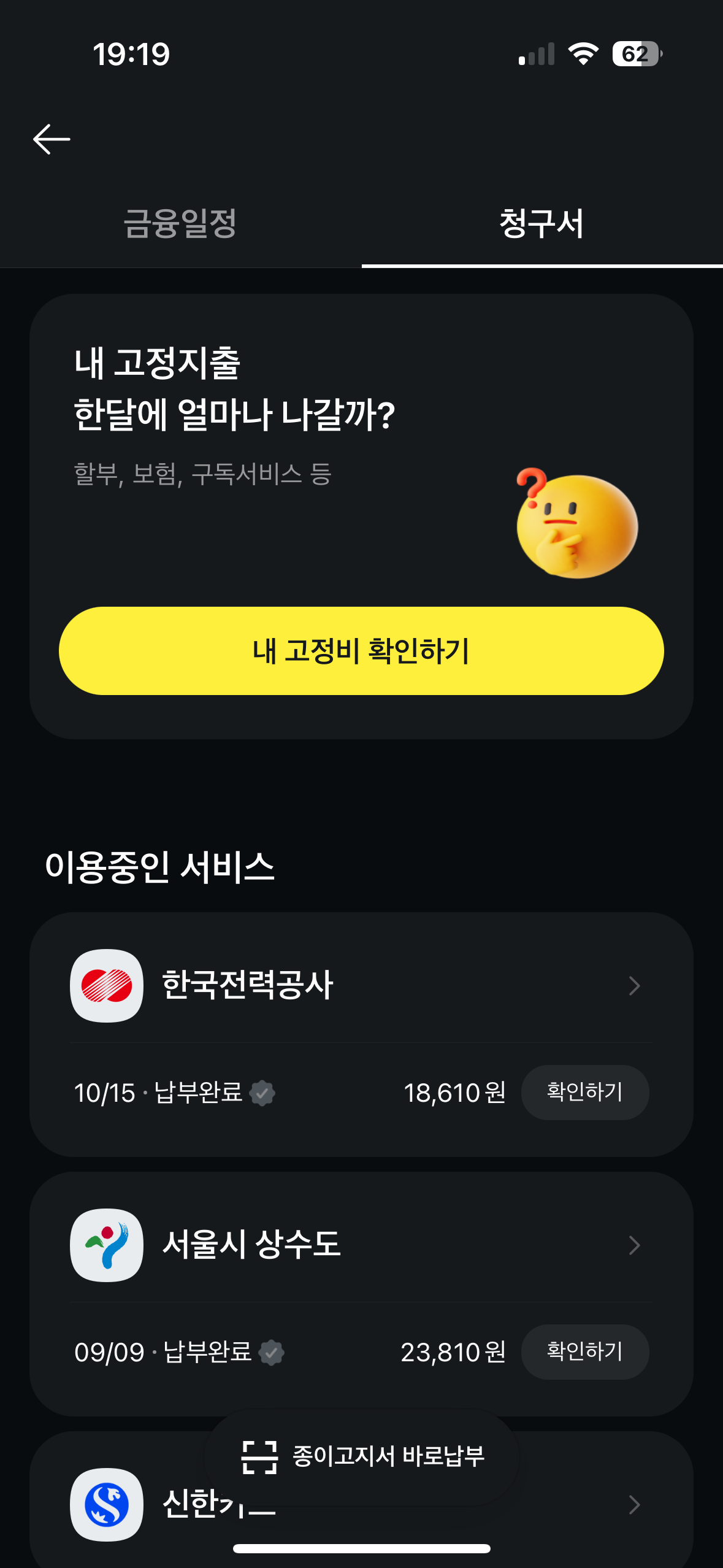Tap the 내 고정비 확인하기 button

click(361, 651)
